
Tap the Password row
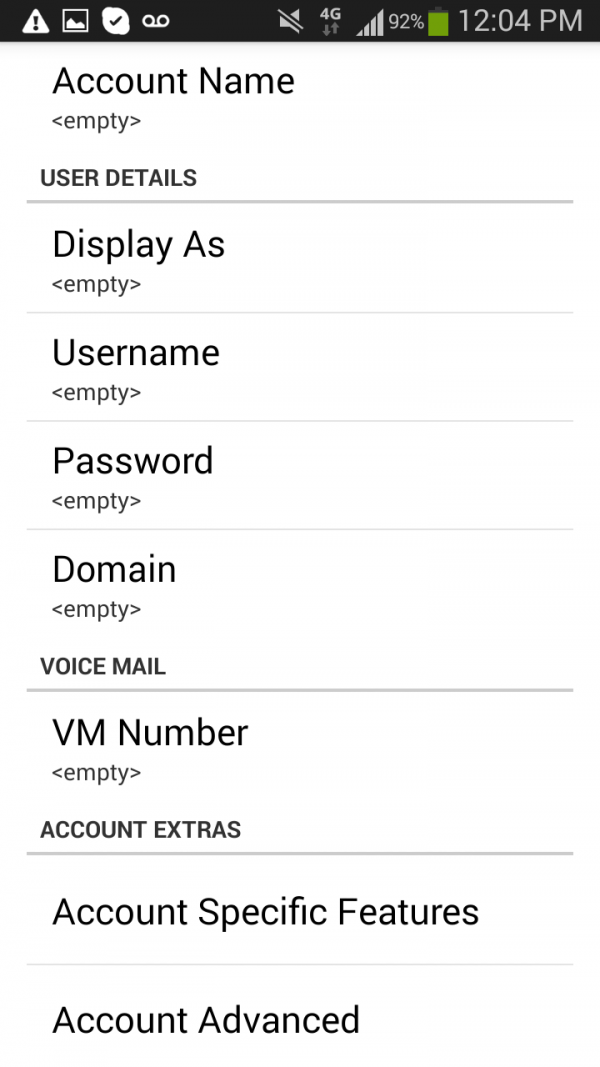300,475
